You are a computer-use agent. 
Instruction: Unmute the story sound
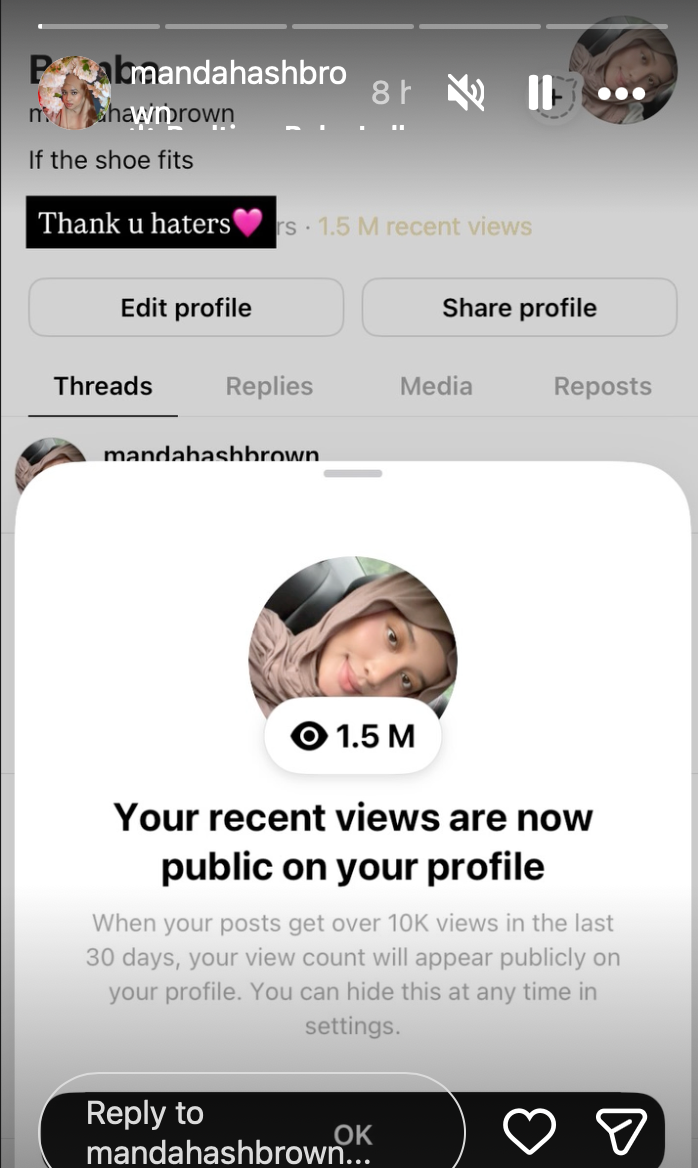pyautogui.click(x=466, y=93)
